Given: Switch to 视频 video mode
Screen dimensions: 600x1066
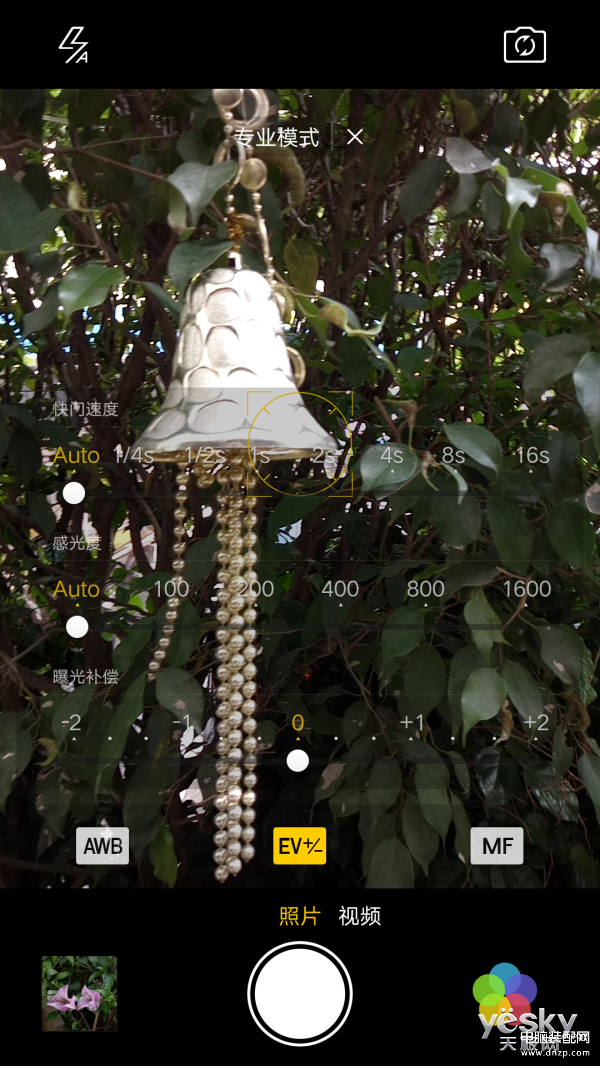Looking at the screenshot, I should pos(360,916).
